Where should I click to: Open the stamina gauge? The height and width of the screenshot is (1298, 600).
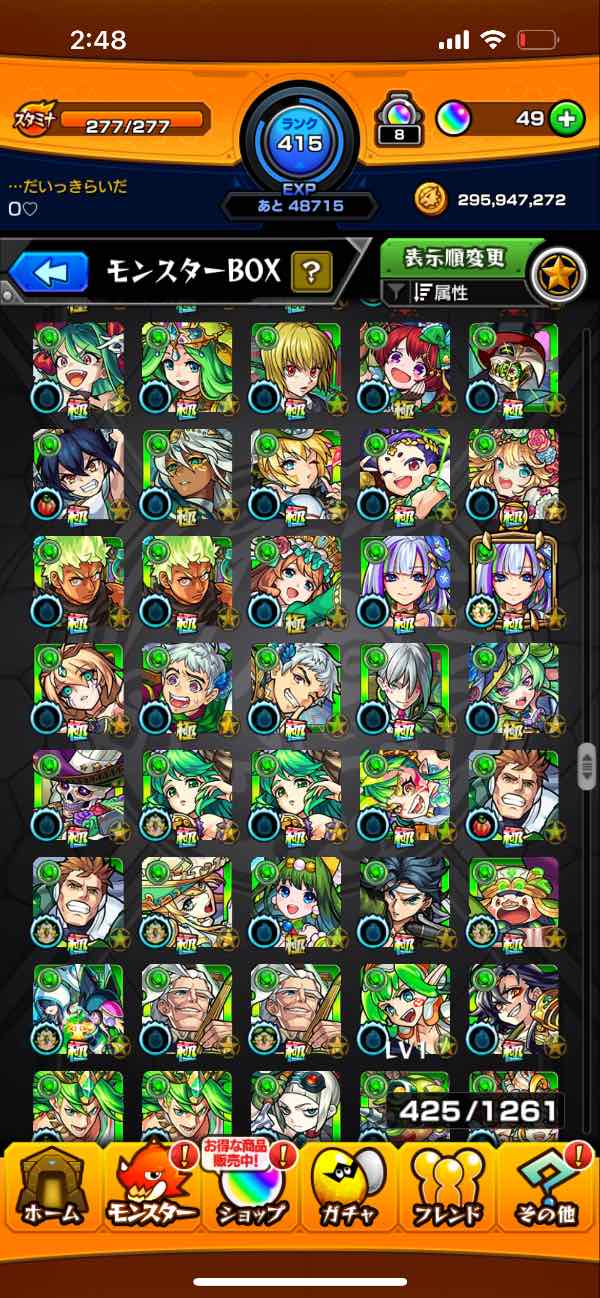[132, 122]
